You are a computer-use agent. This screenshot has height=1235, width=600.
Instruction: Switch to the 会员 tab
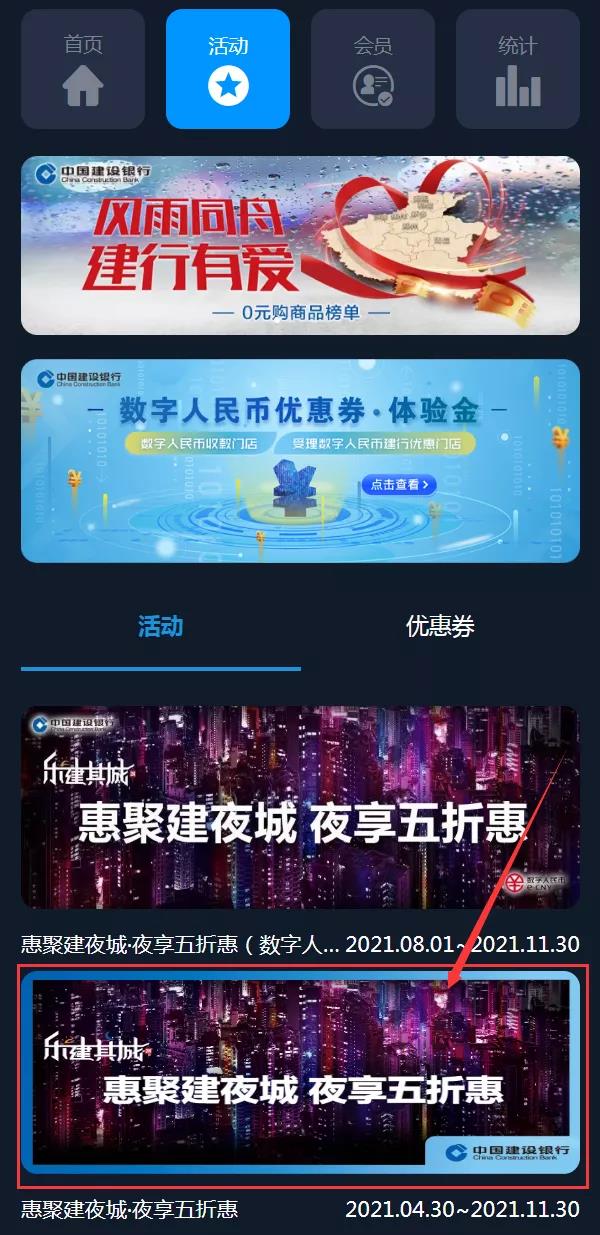(373, 69)
